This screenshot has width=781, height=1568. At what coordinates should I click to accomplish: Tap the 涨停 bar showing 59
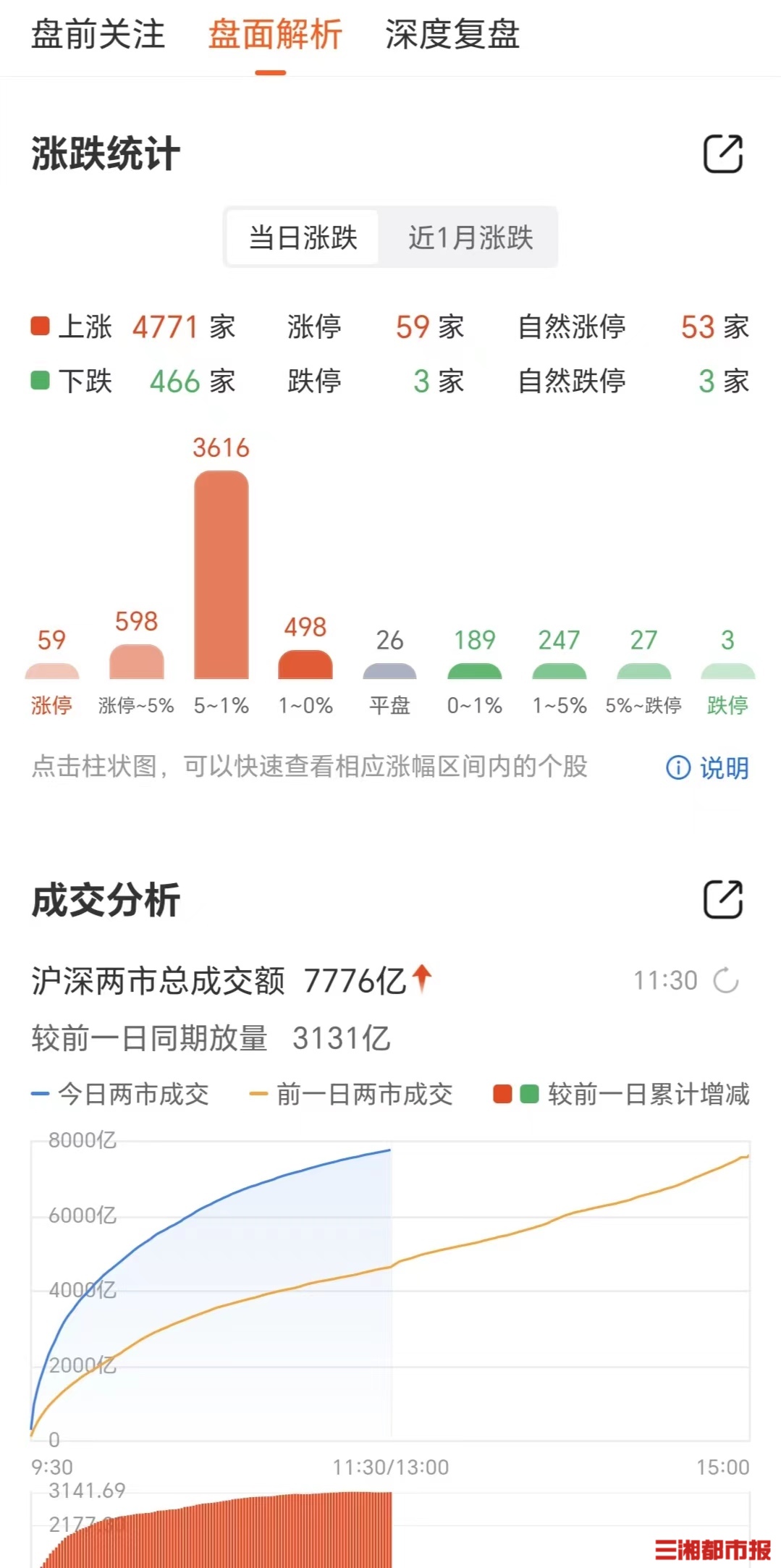click(51, 670)
